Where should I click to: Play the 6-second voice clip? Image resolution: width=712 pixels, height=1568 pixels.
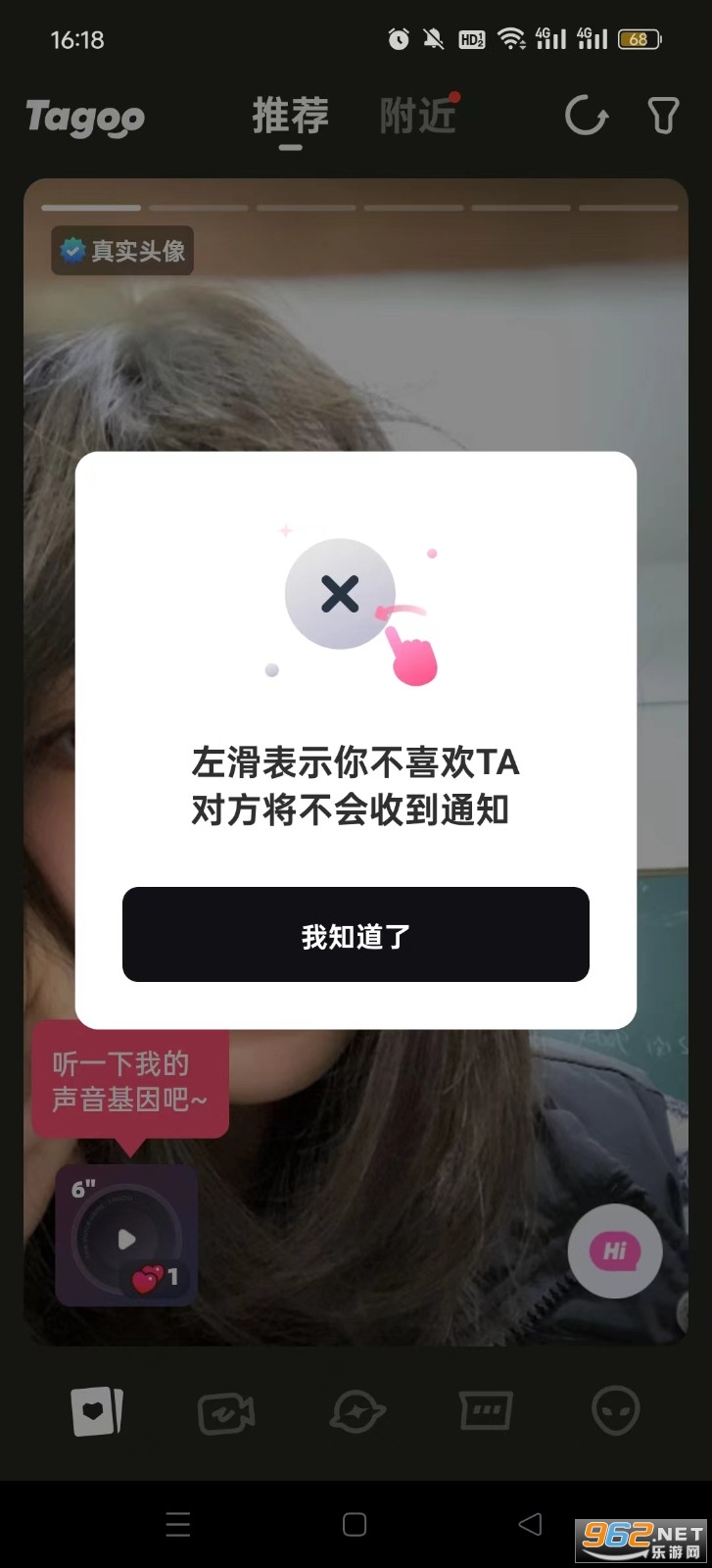126,1238
